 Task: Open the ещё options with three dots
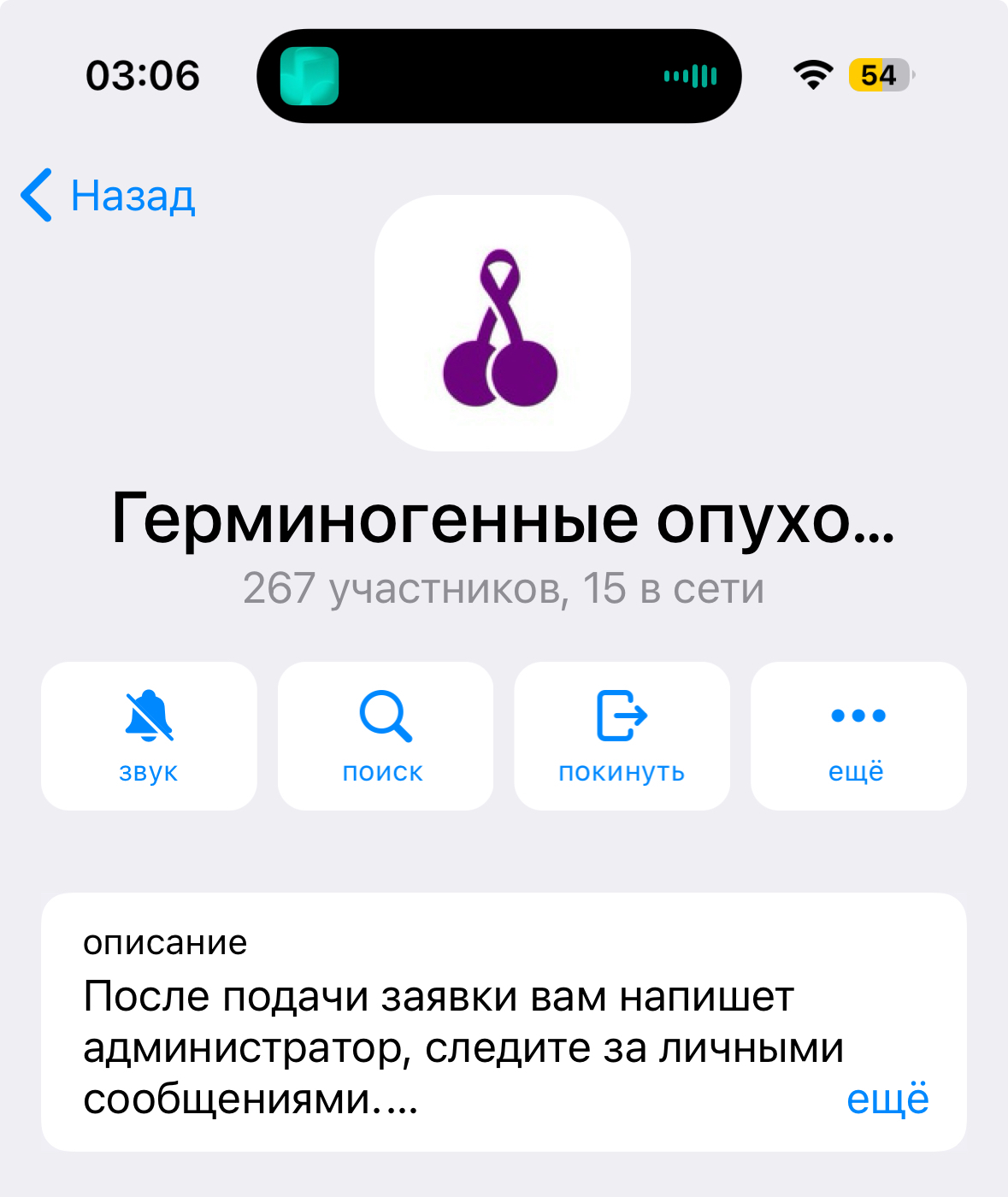click(858, 735)
